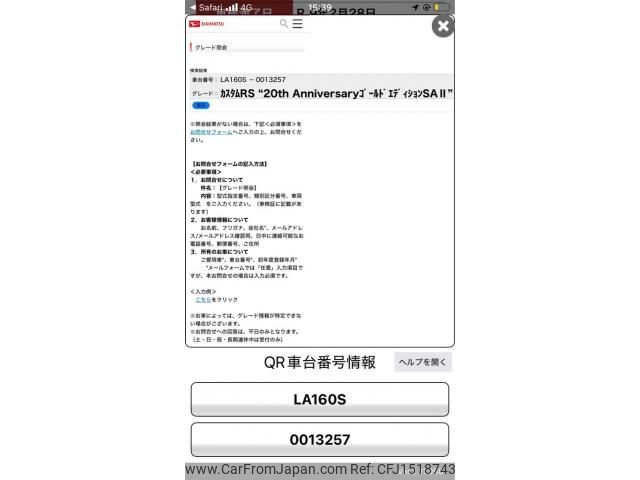Open the Daihatsu site hamburger menu
The width and height of the screenshot is (640, 480).
pos(297,23)
